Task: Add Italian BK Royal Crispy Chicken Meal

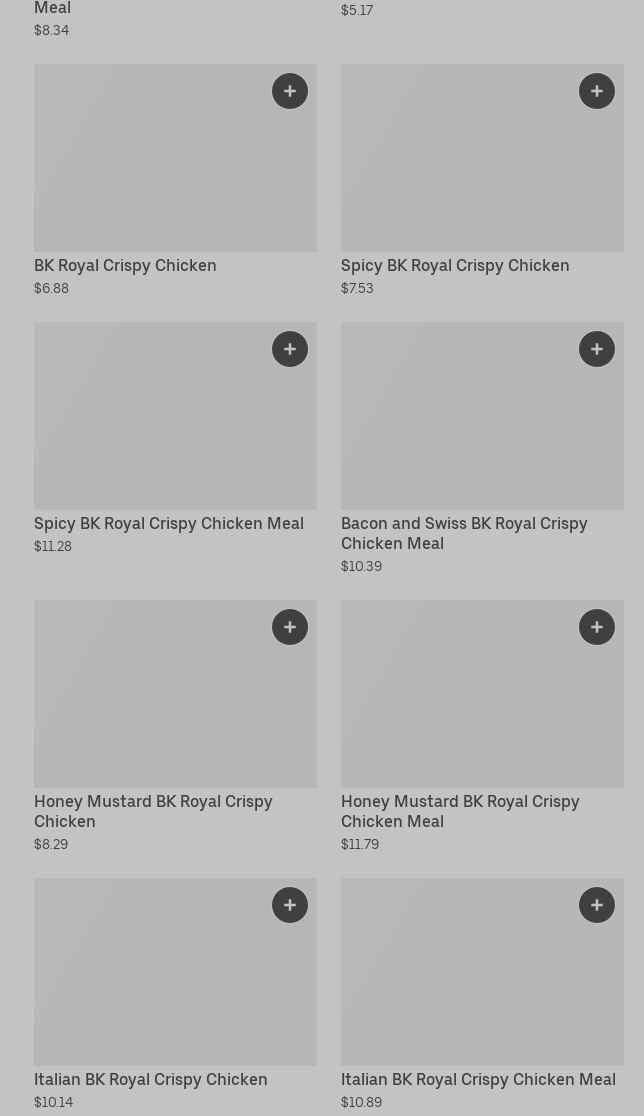Action: pos(596,905)
